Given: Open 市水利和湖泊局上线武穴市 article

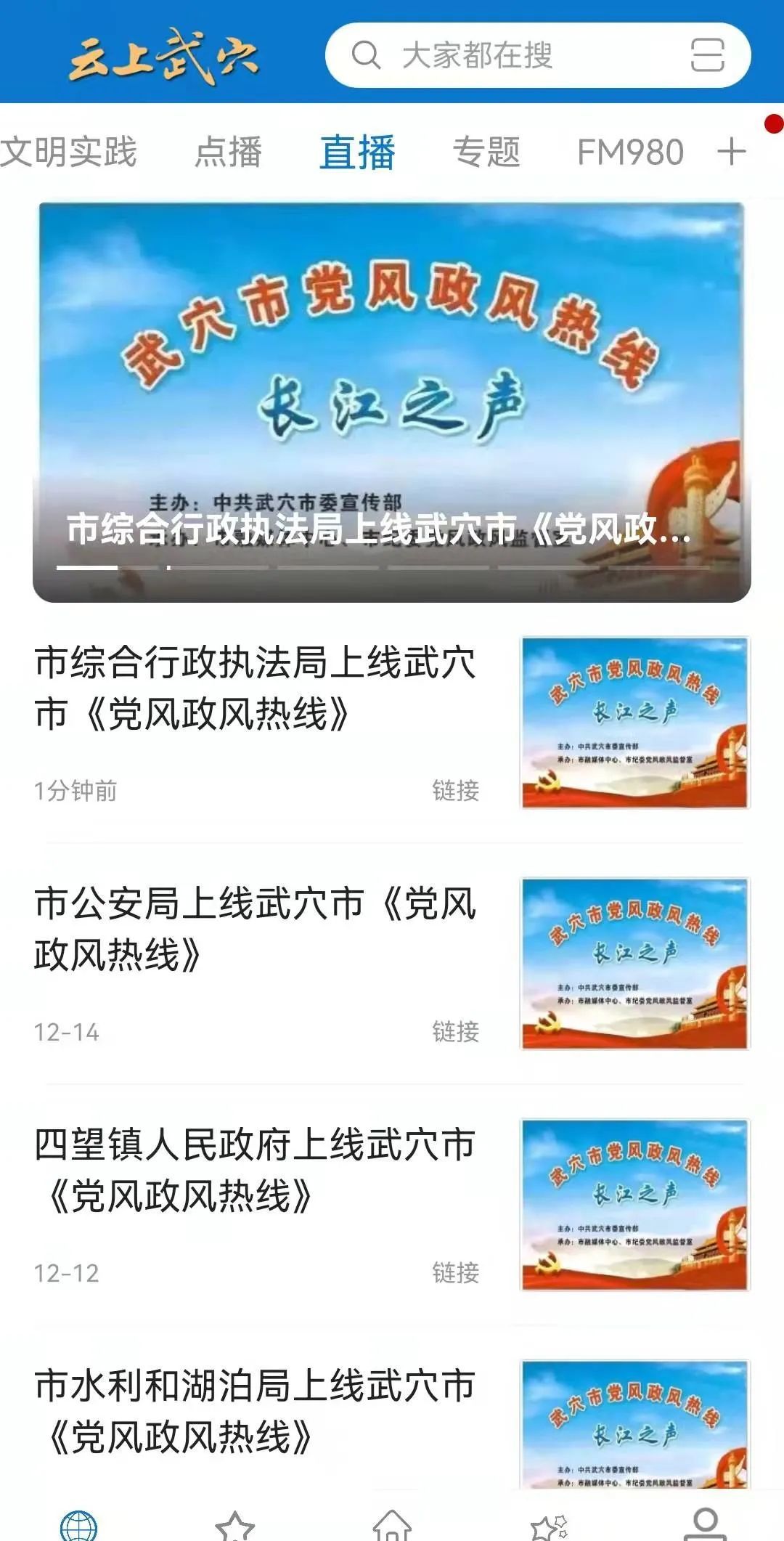Looking at the screenshot, I should click(256, 1410).
